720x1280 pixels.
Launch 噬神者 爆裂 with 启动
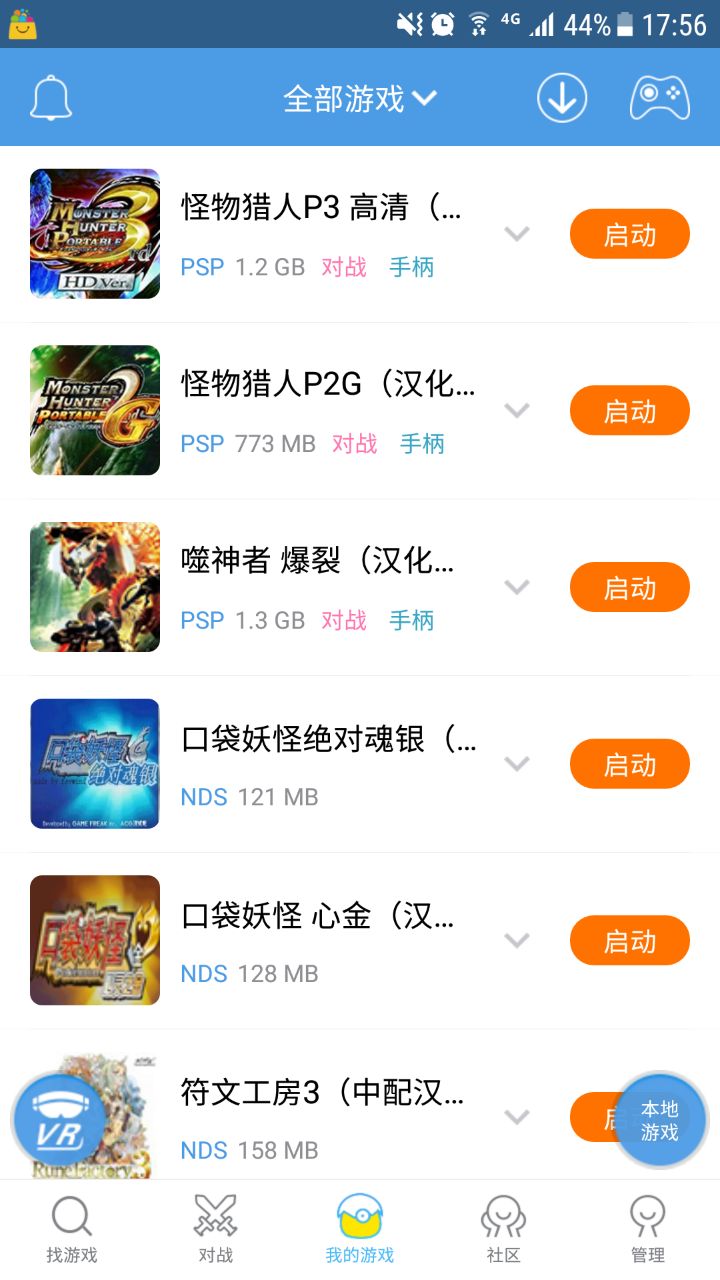tap(630, 588)
